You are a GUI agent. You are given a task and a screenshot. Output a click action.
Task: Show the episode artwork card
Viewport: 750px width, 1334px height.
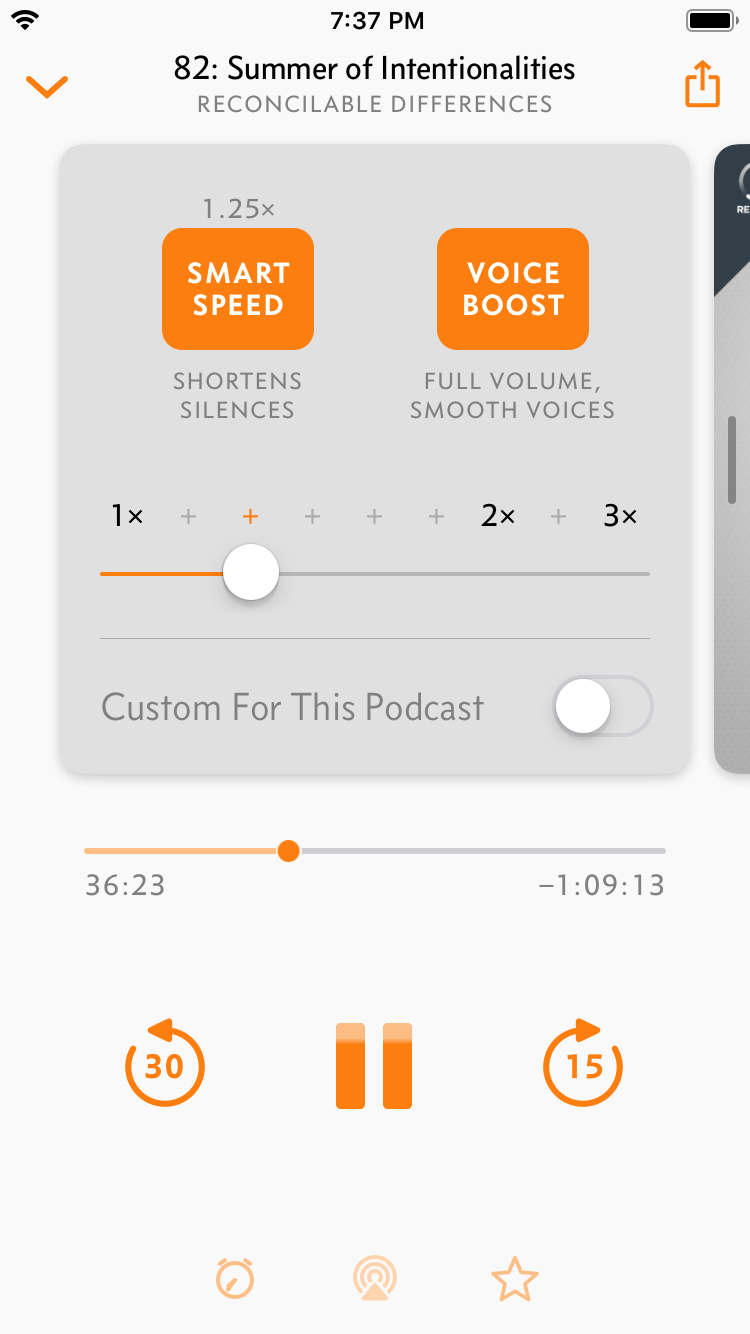732,460
